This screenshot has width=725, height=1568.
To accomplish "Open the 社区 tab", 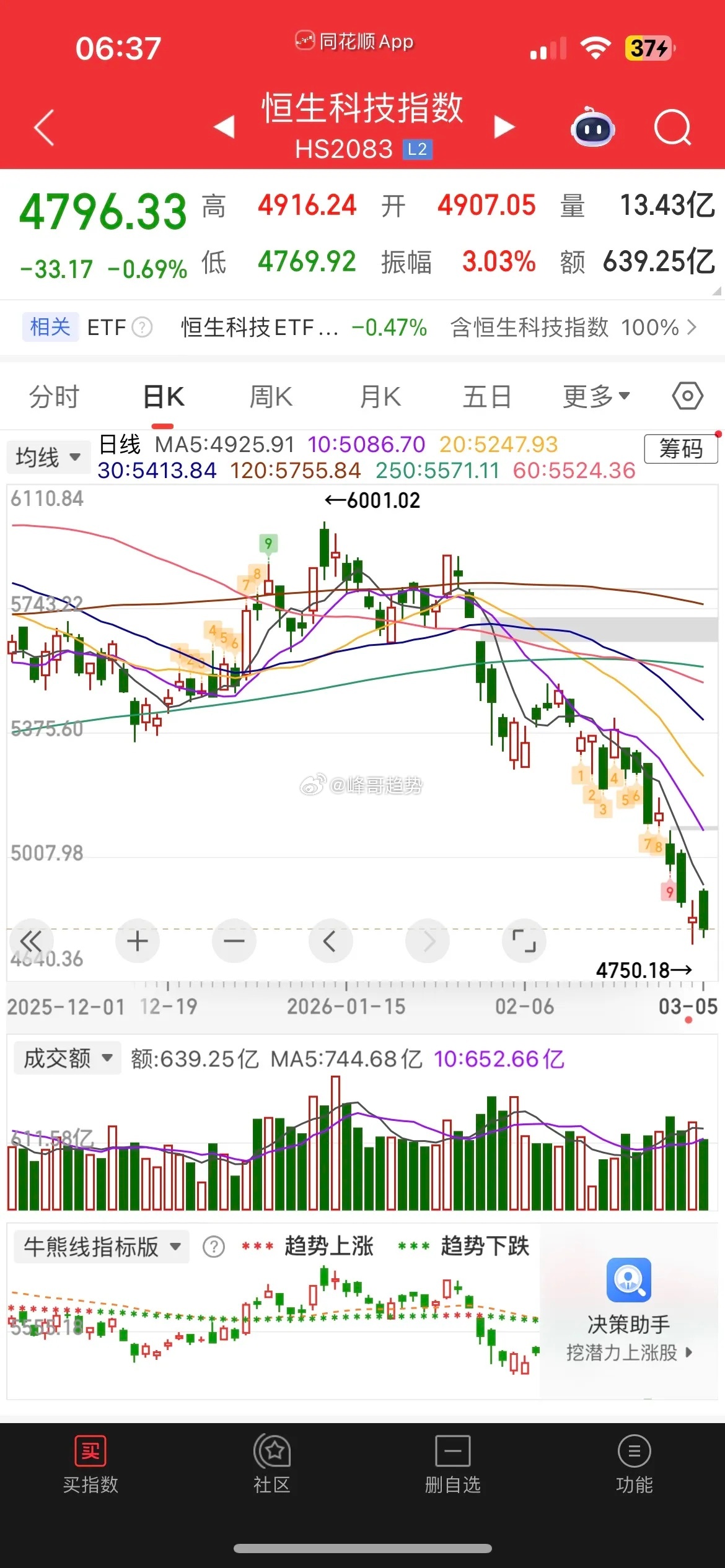I will pyautogui.click(x=271, y=1464).
